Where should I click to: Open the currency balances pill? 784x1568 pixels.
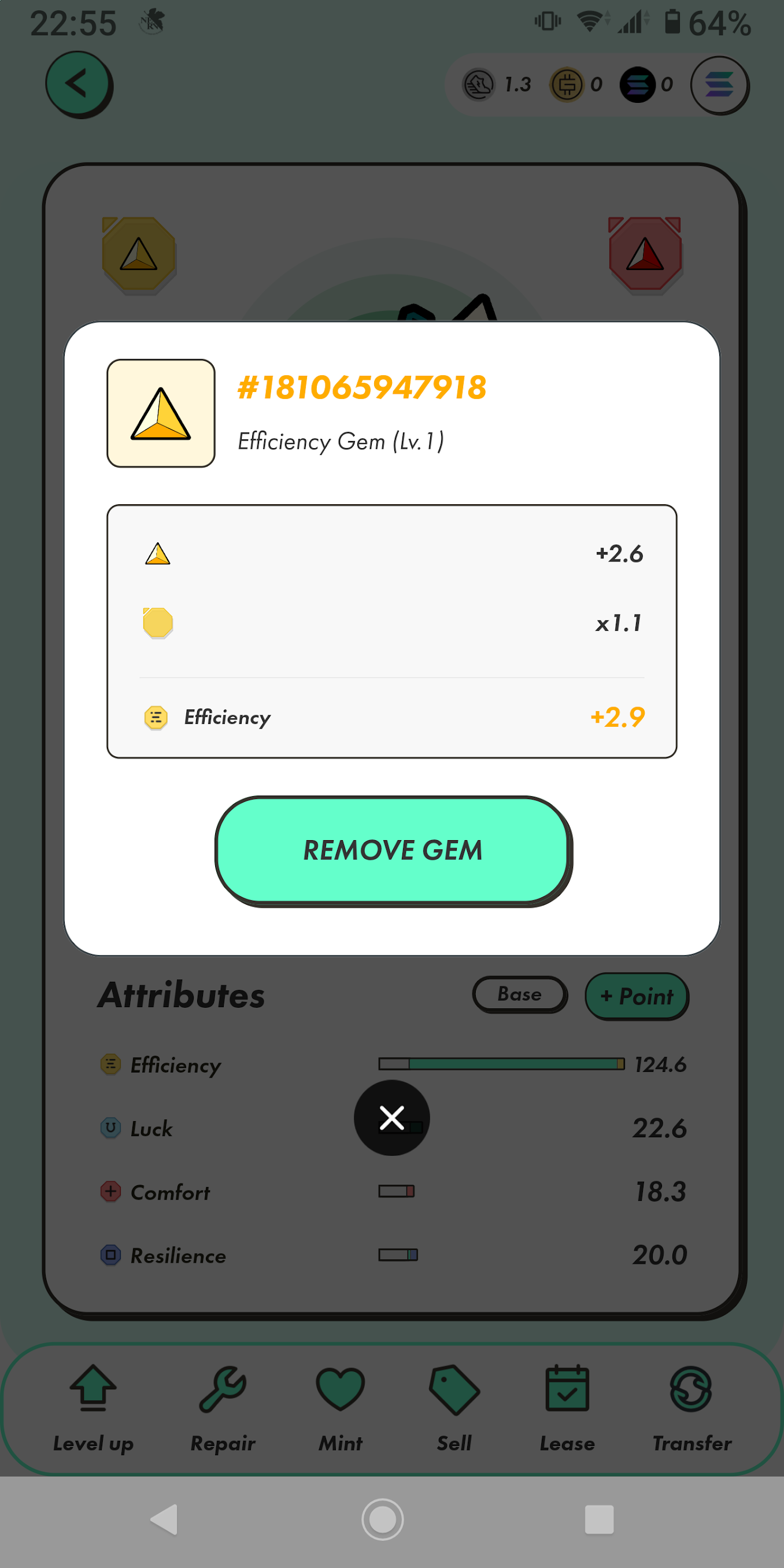[566, 84]
